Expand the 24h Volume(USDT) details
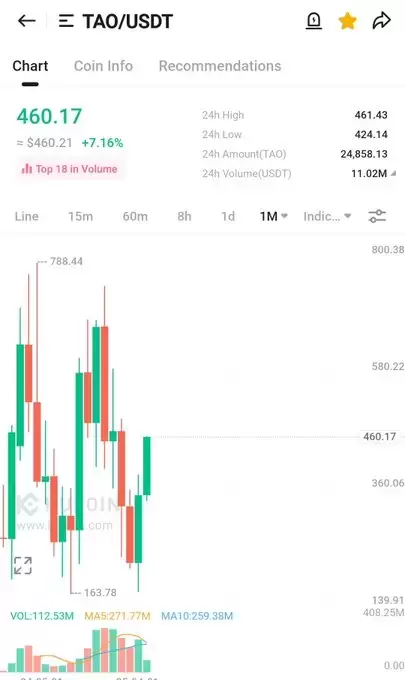Viewport: 405px width, 680px height. click(x=393, y=173)
